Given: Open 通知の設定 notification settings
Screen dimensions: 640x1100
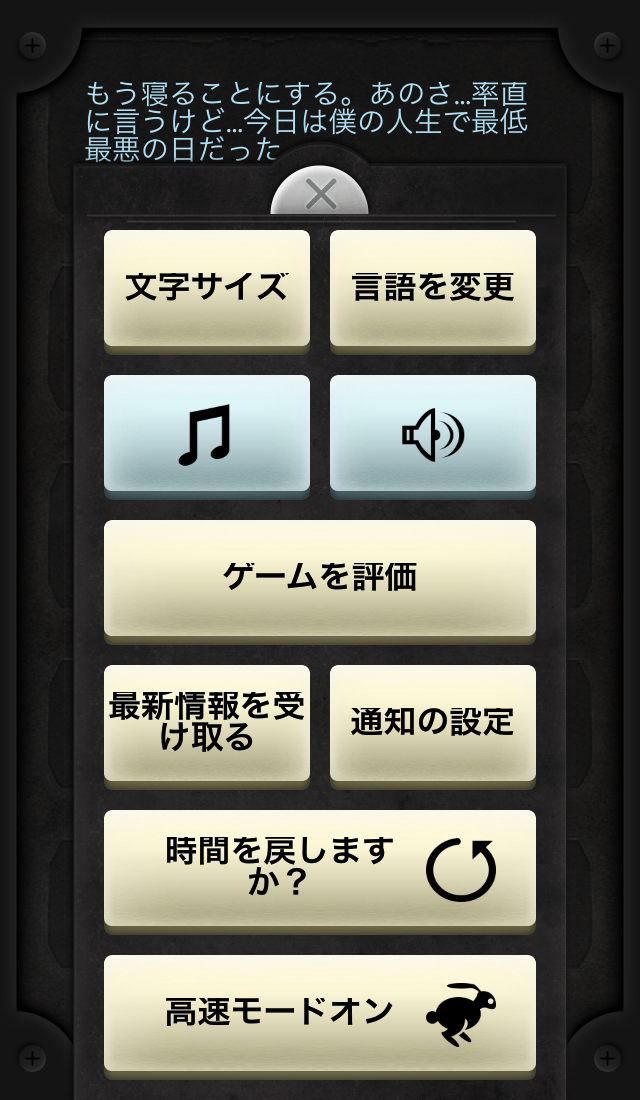Looking at the screenshot, I should [x=433, y=723].
